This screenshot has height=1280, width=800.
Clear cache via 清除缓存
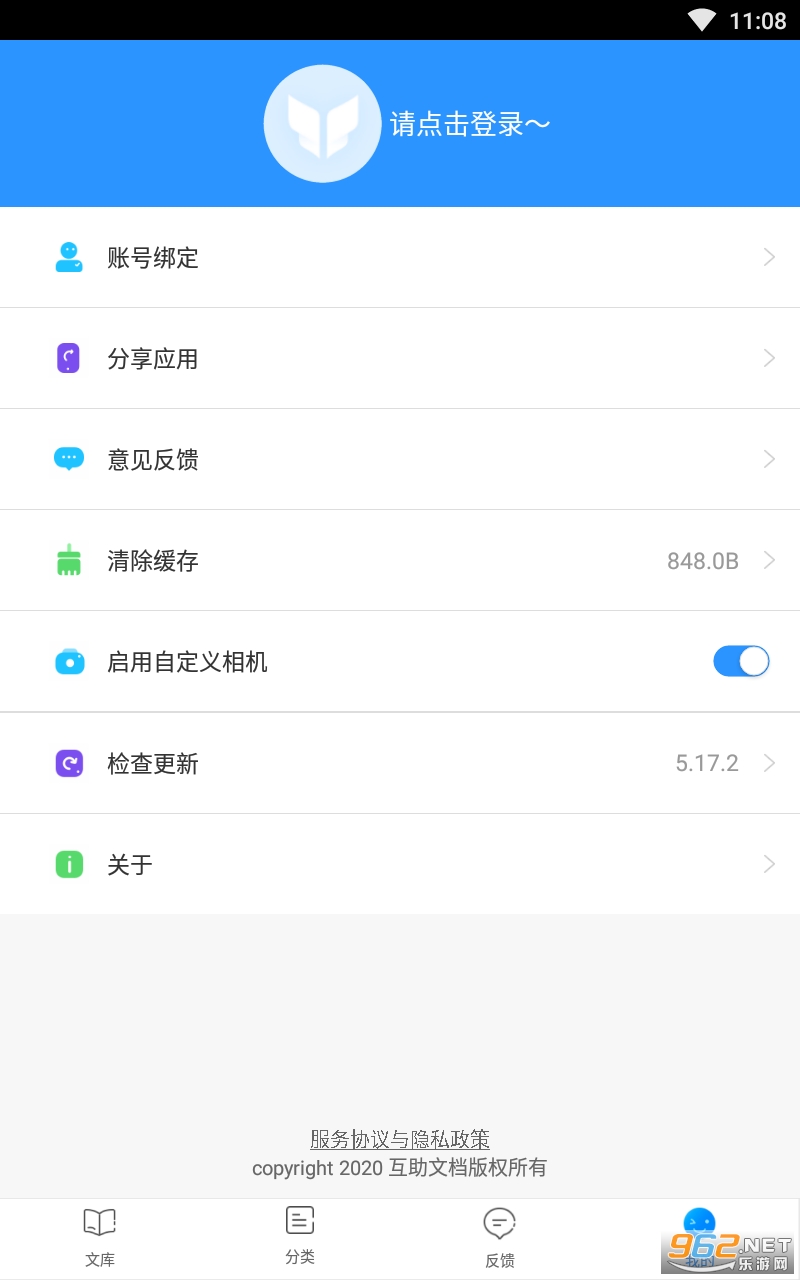[400, 561]
